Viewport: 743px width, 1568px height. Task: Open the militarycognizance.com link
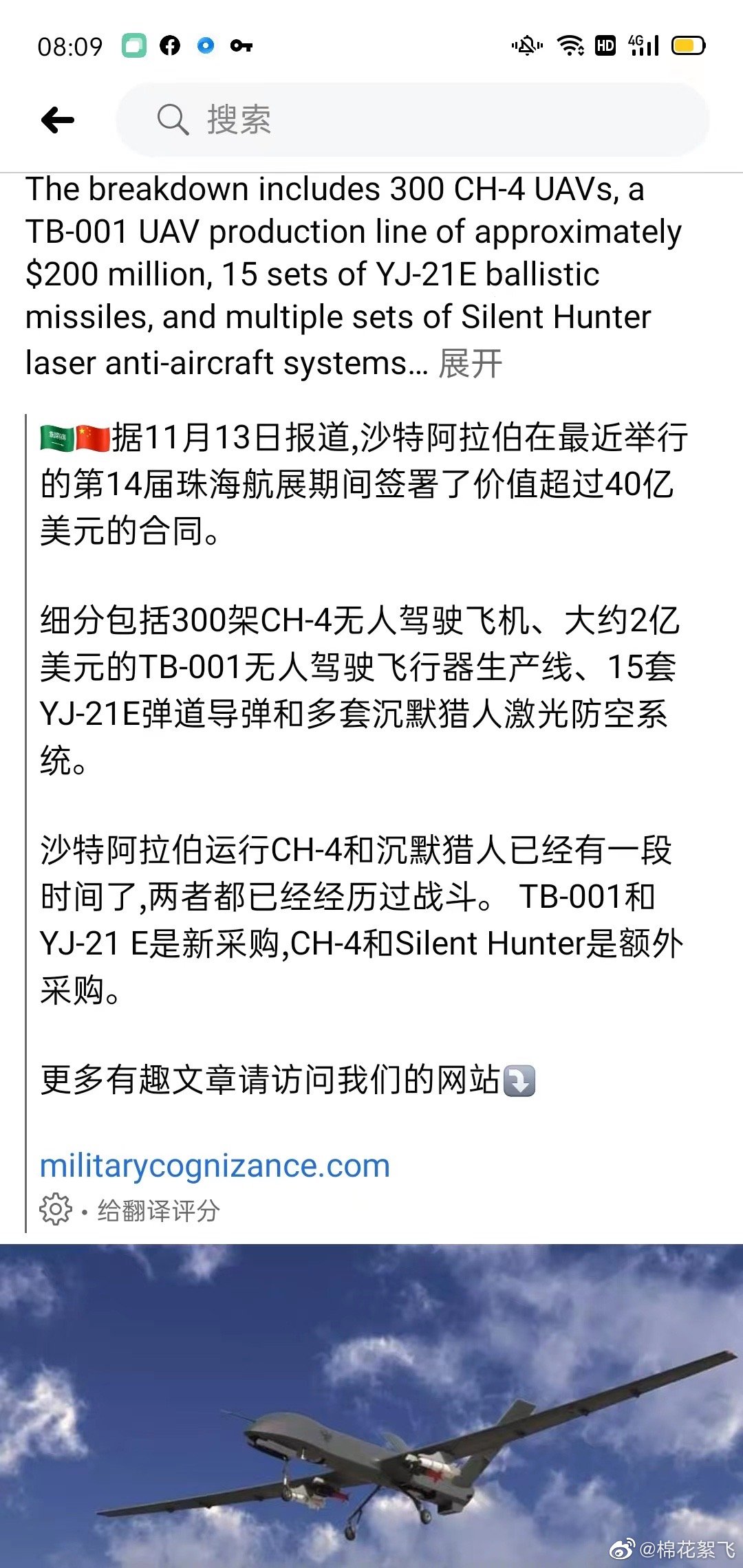click(215, 1166)
